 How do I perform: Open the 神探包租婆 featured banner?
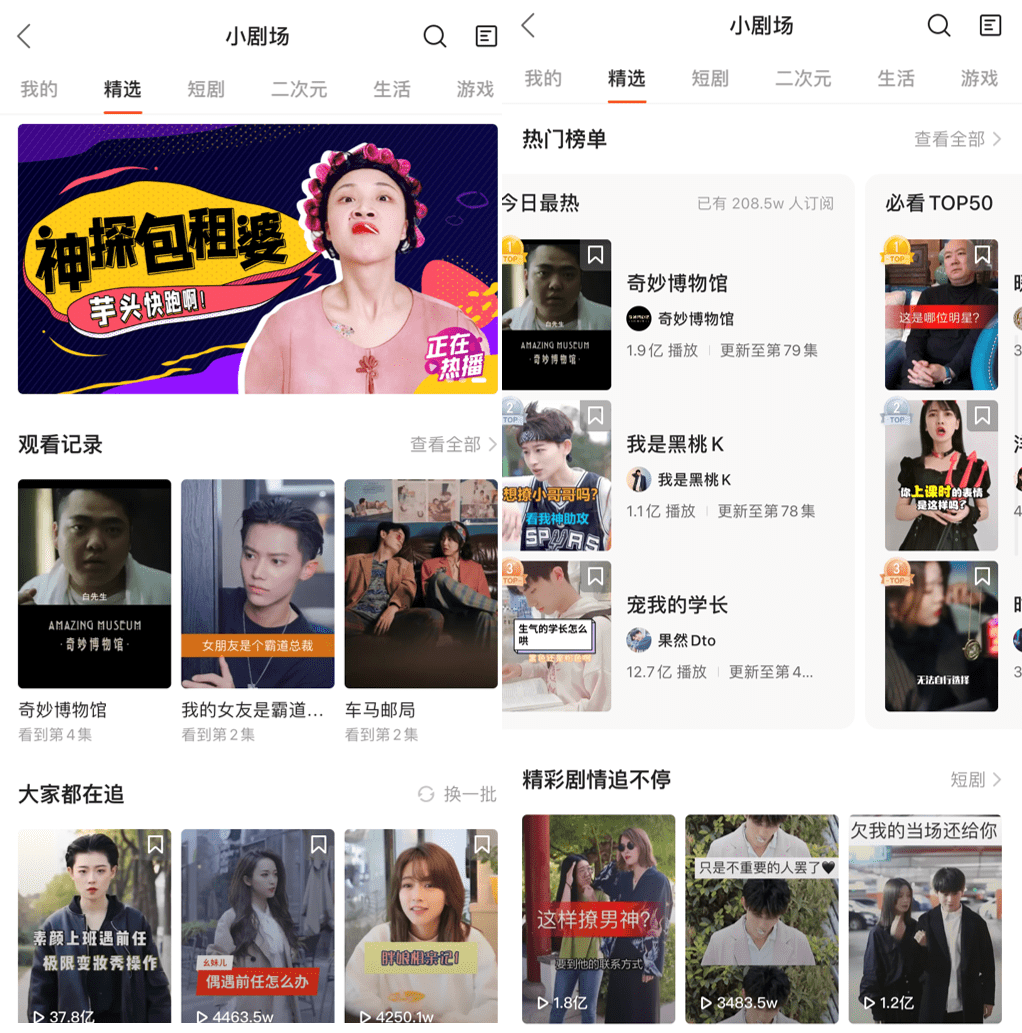(257, 258)
